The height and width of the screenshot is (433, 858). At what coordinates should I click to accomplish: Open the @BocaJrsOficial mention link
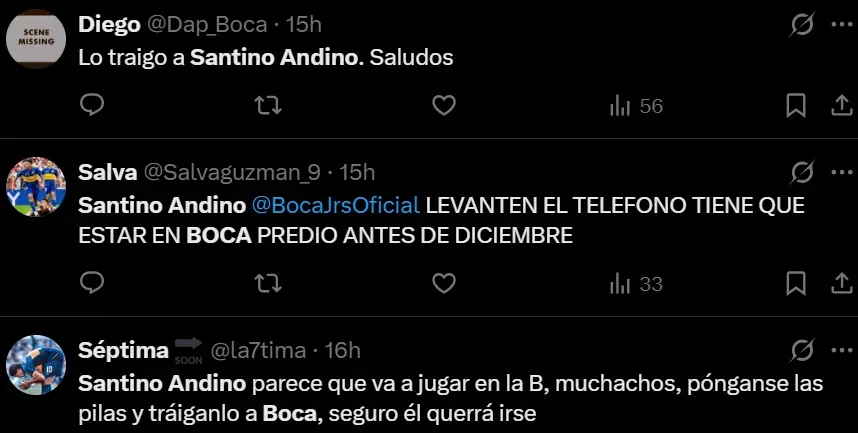336,205
